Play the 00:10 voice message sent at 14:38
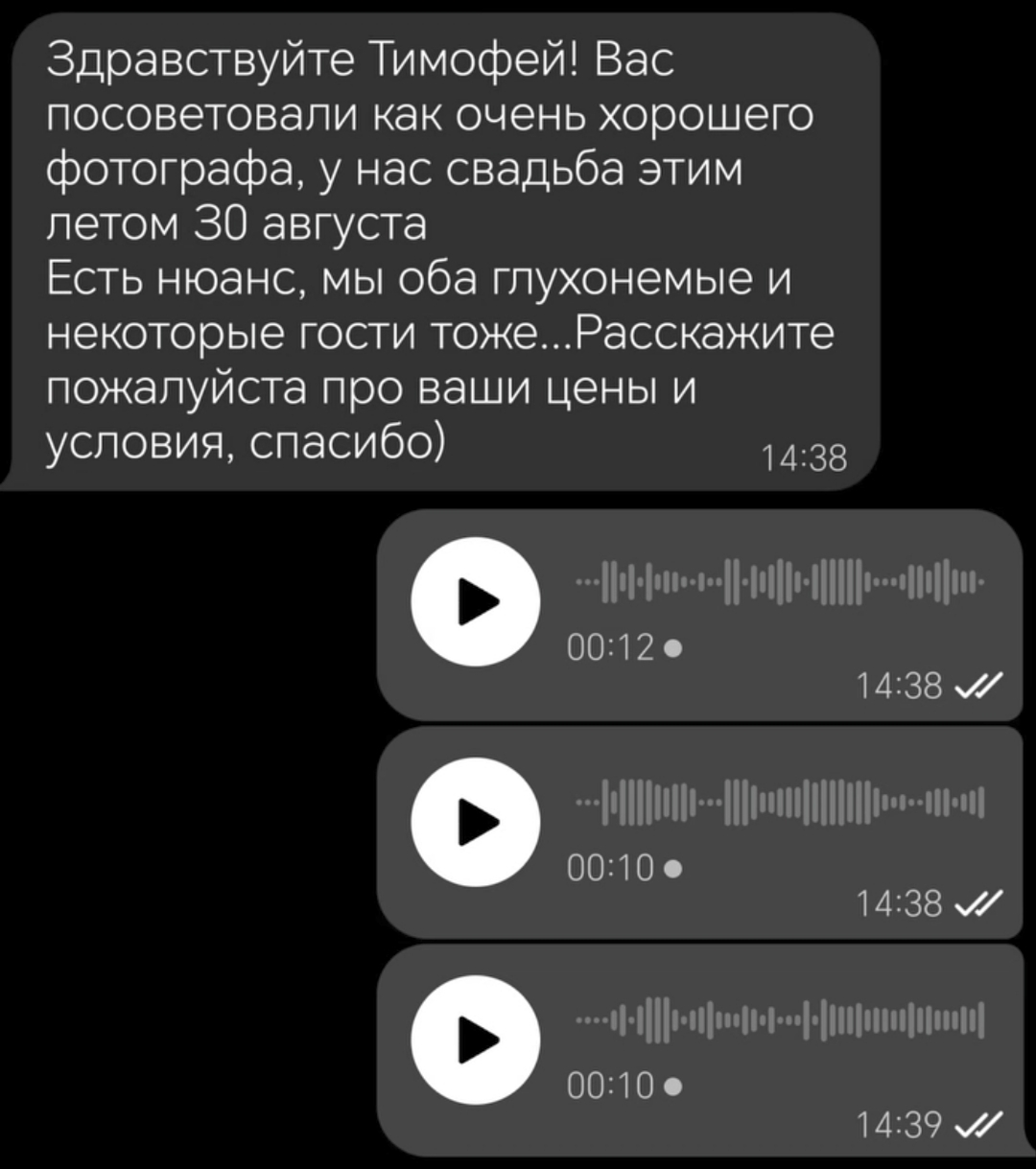 coord(476,819)
